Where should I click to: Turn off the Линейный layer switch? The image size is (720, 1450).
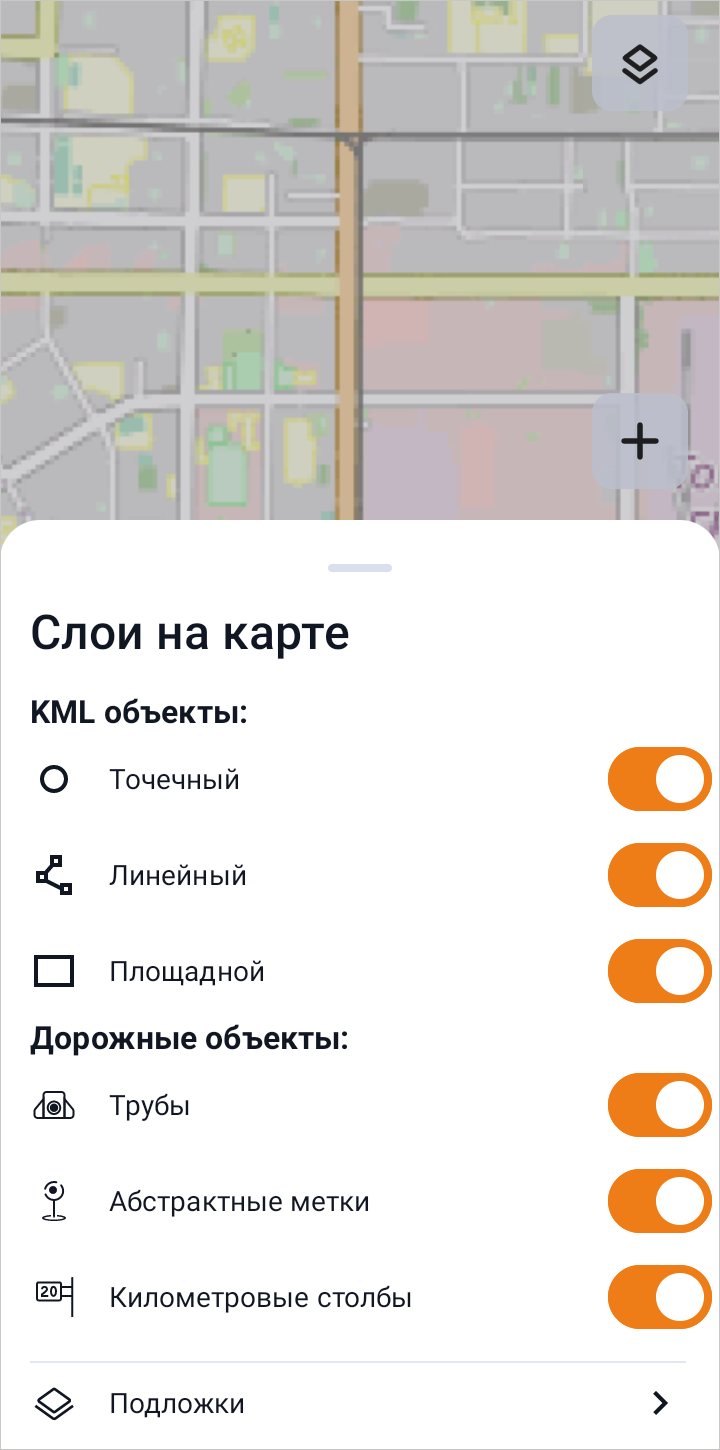[659, 875]
